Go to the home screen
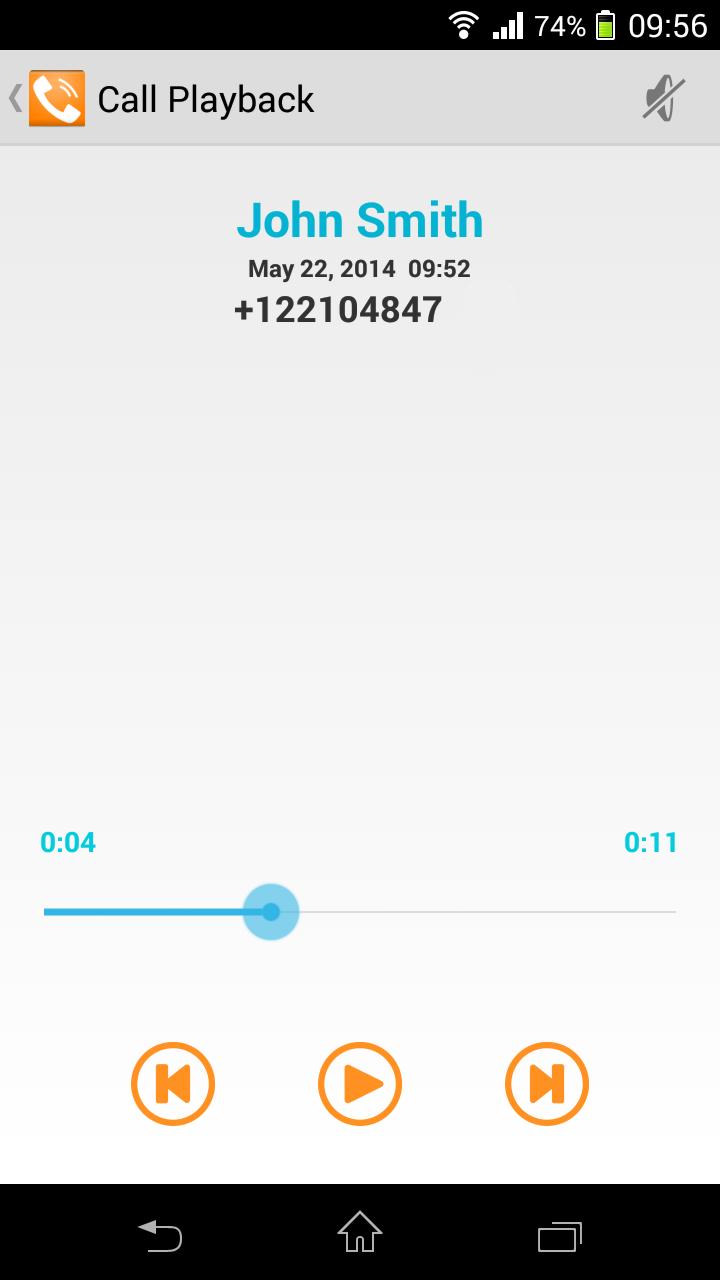Image resolution: width=720 pixels, height=1280 pixels. pos(360,1233)
